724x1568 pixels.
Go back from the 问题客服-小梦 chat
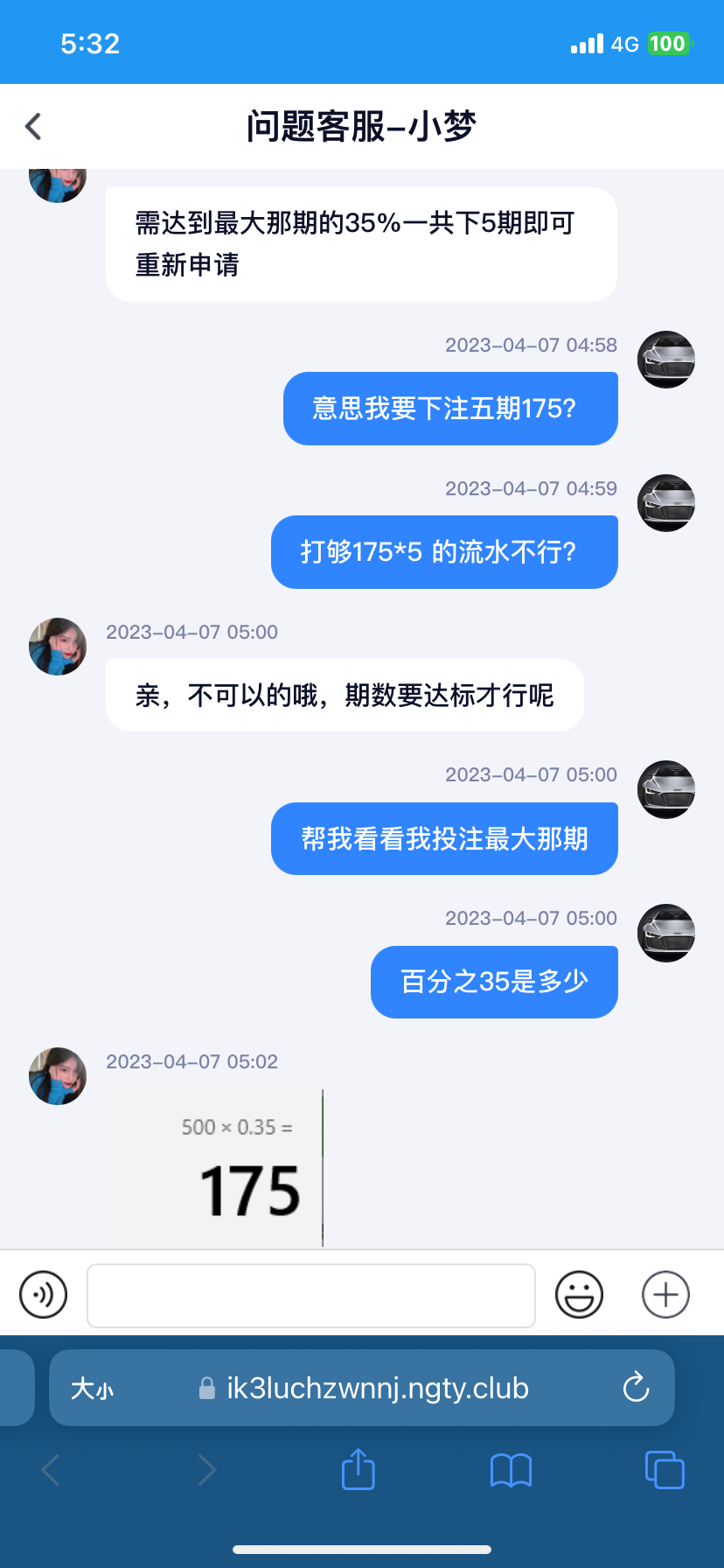[x=34, y=127]
